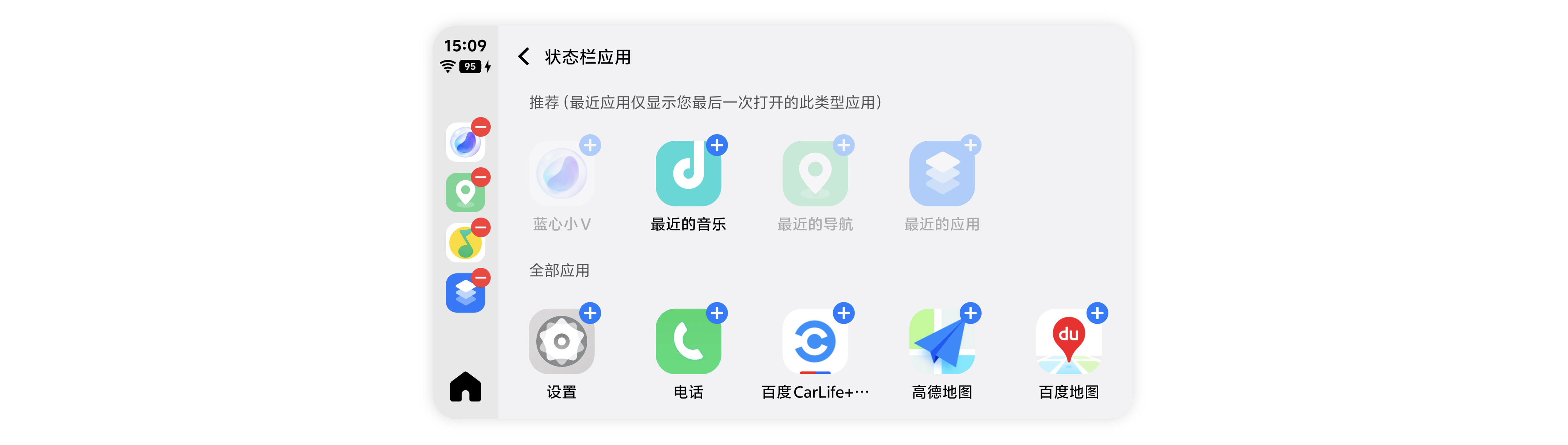Add 高德地图 to the status bar
The height and width of the screenshot is (445, 1568).
click(x=970, y=313)
